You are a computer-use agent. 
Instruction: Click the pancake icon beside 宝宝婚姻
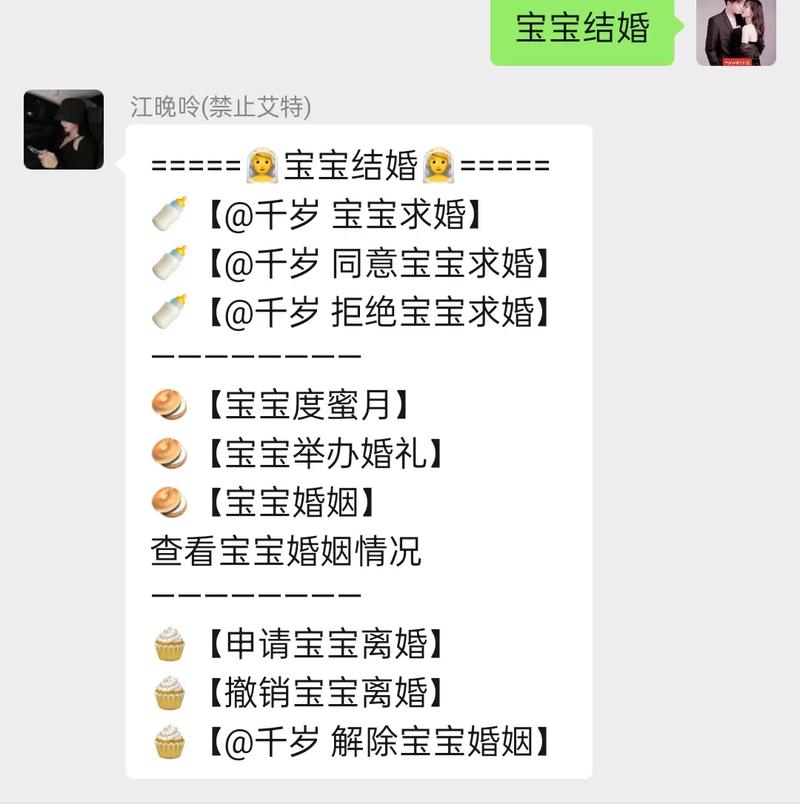pos(169,499)
